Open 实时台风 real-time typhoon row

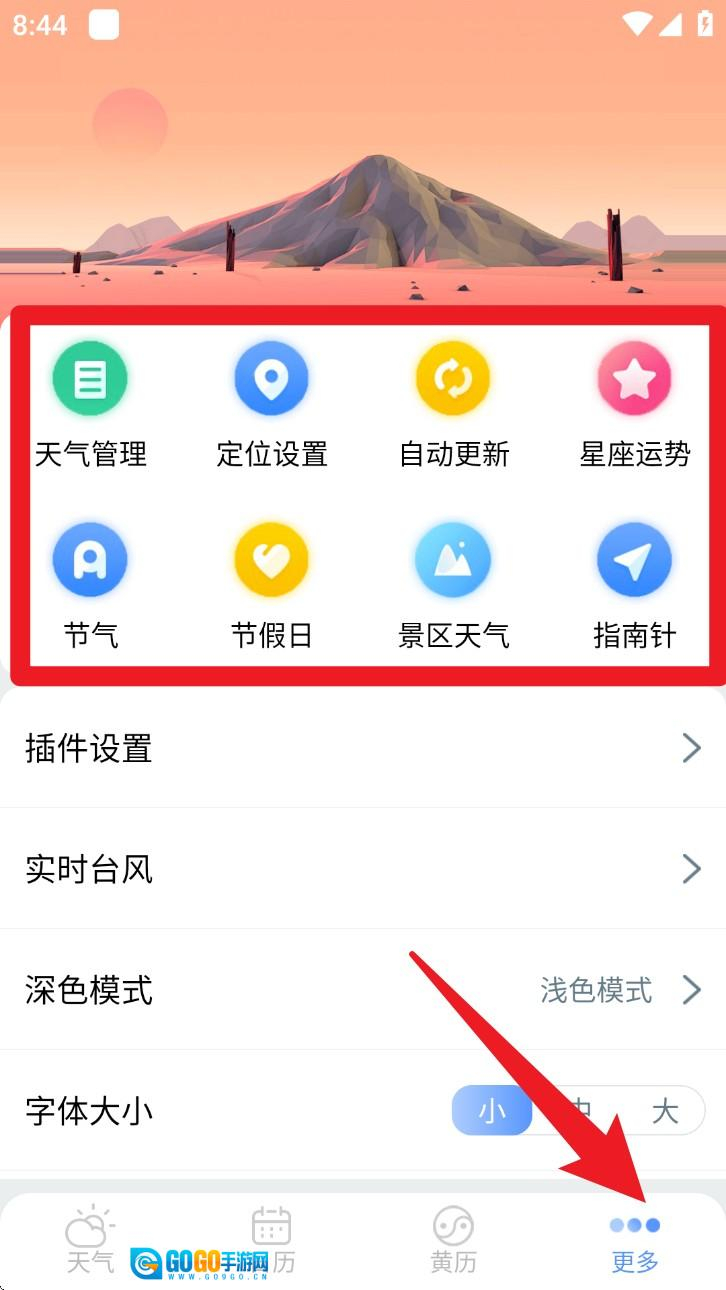[x=363, y=869]
